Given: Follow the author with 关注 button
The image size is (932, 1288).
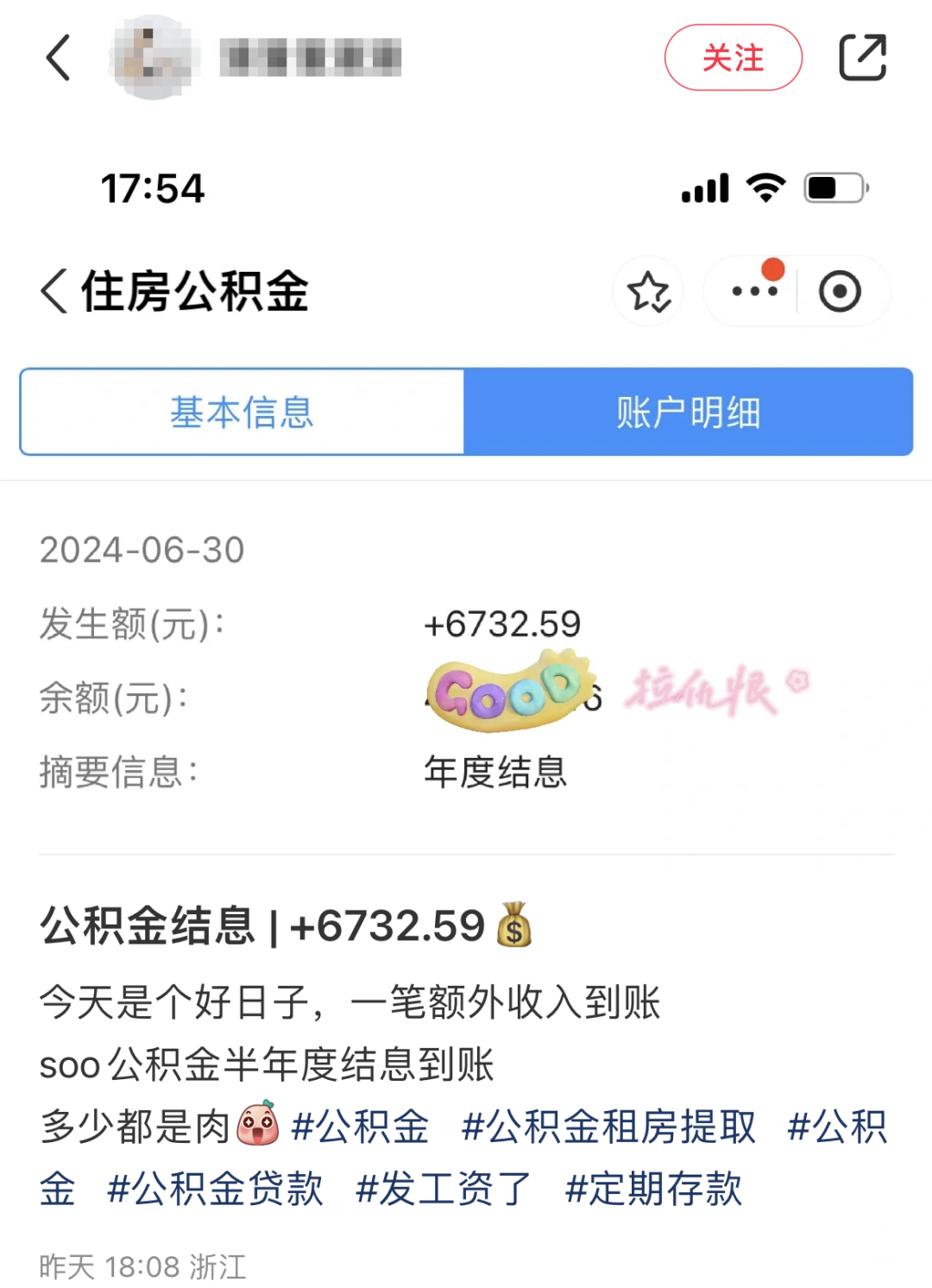Looking at the screenshot, I should [733, 58].
